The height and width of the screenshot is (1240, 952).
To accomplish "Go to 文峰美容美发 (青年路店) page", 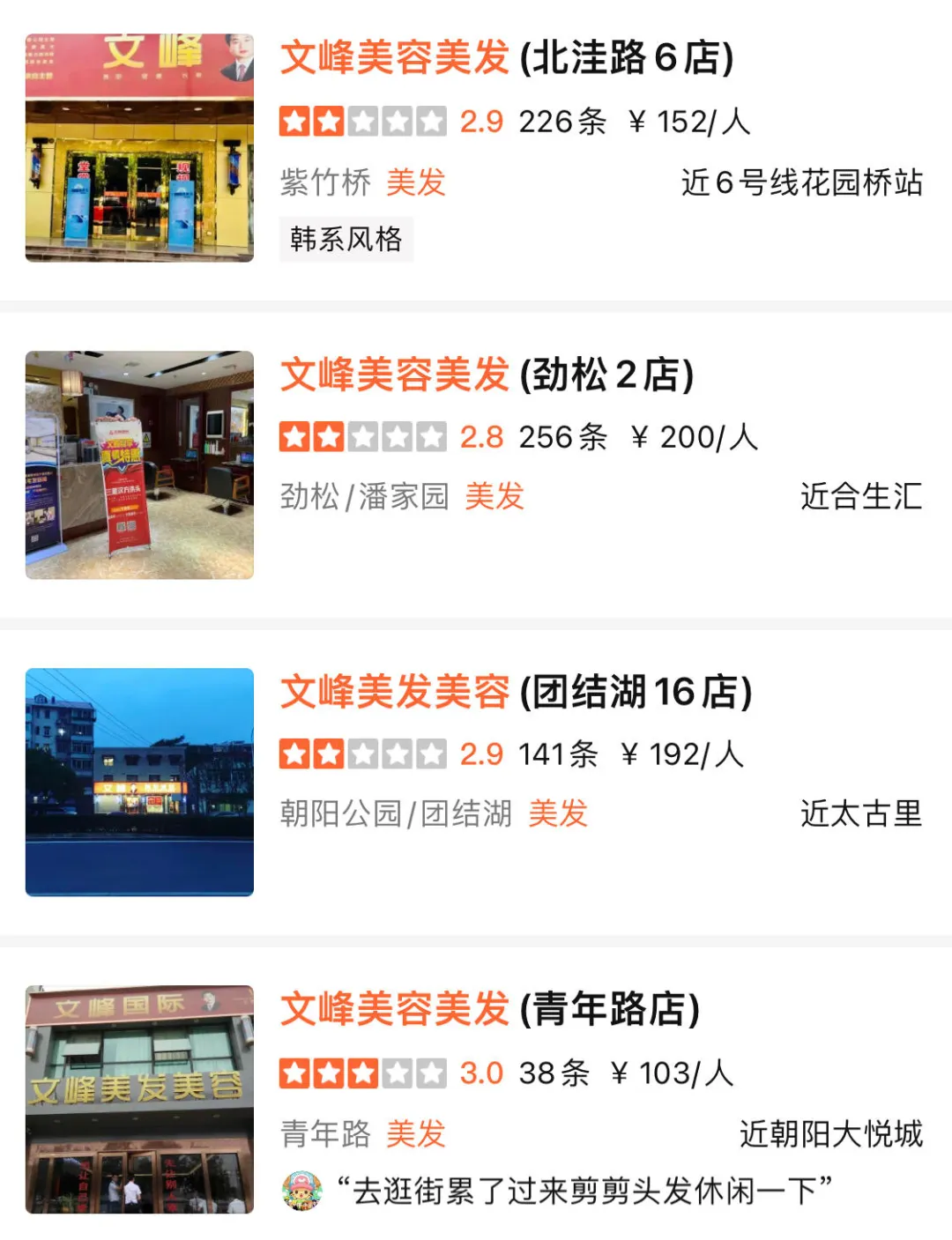I will click(490, 1010).
